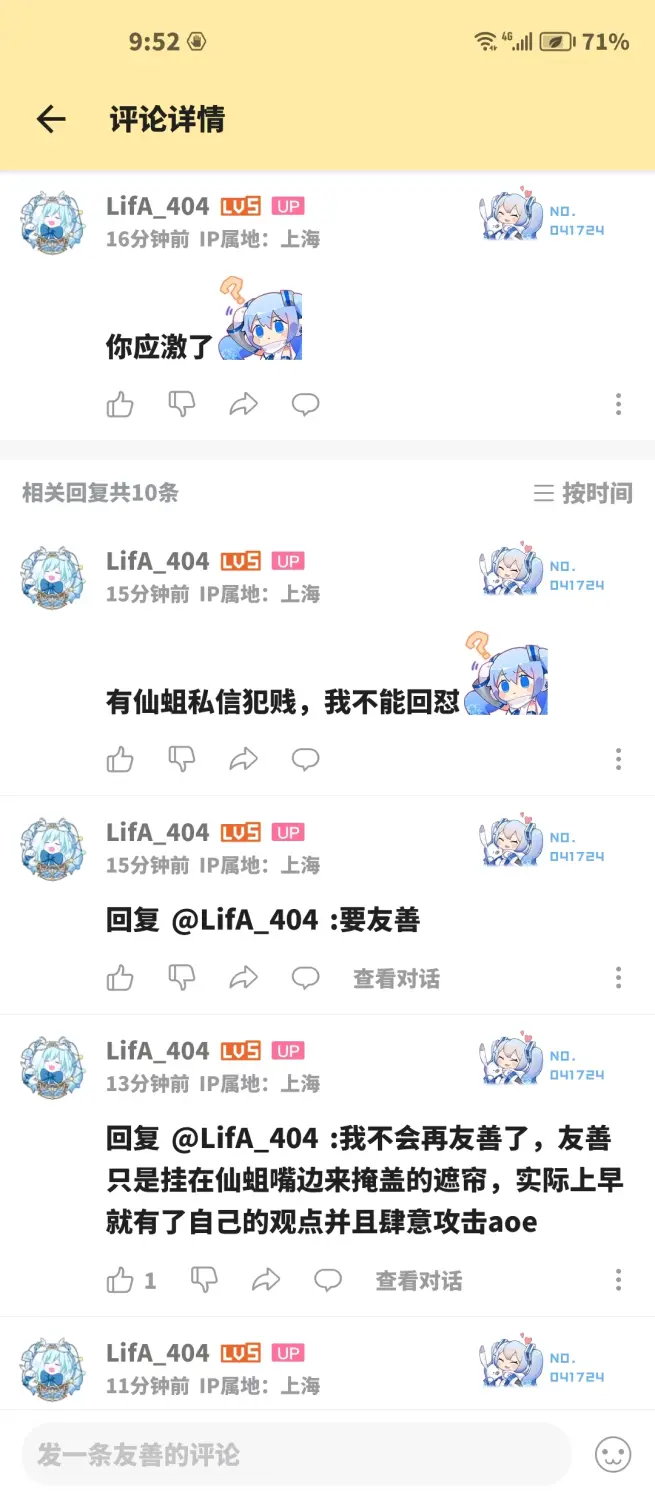Image resolution: width=655 pixels, height=1500 pixels.
Task: Open the overflow menu for 你应激了
Action: pos(618,404)
